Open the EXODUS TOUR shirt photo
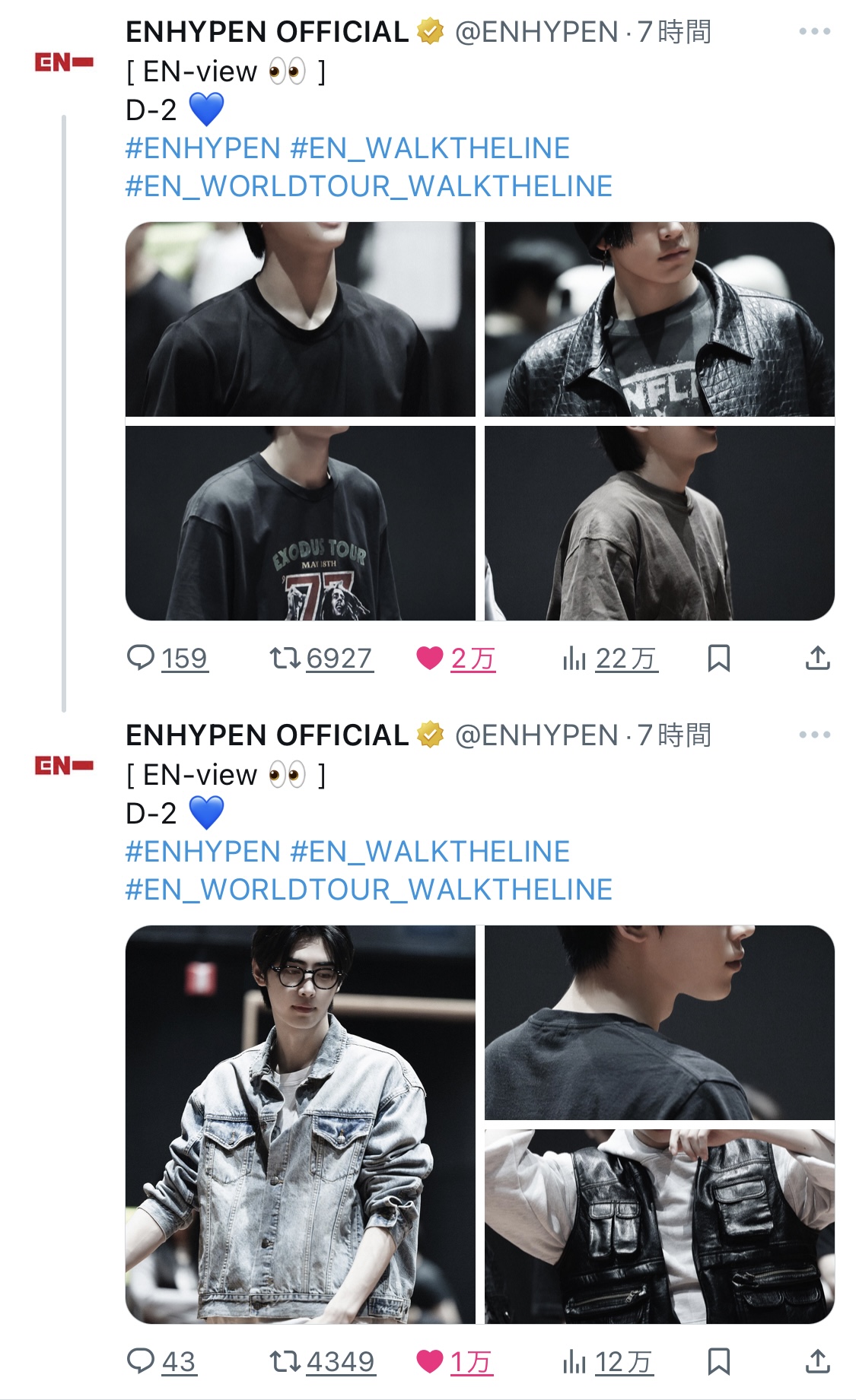 tap(300, 523)
